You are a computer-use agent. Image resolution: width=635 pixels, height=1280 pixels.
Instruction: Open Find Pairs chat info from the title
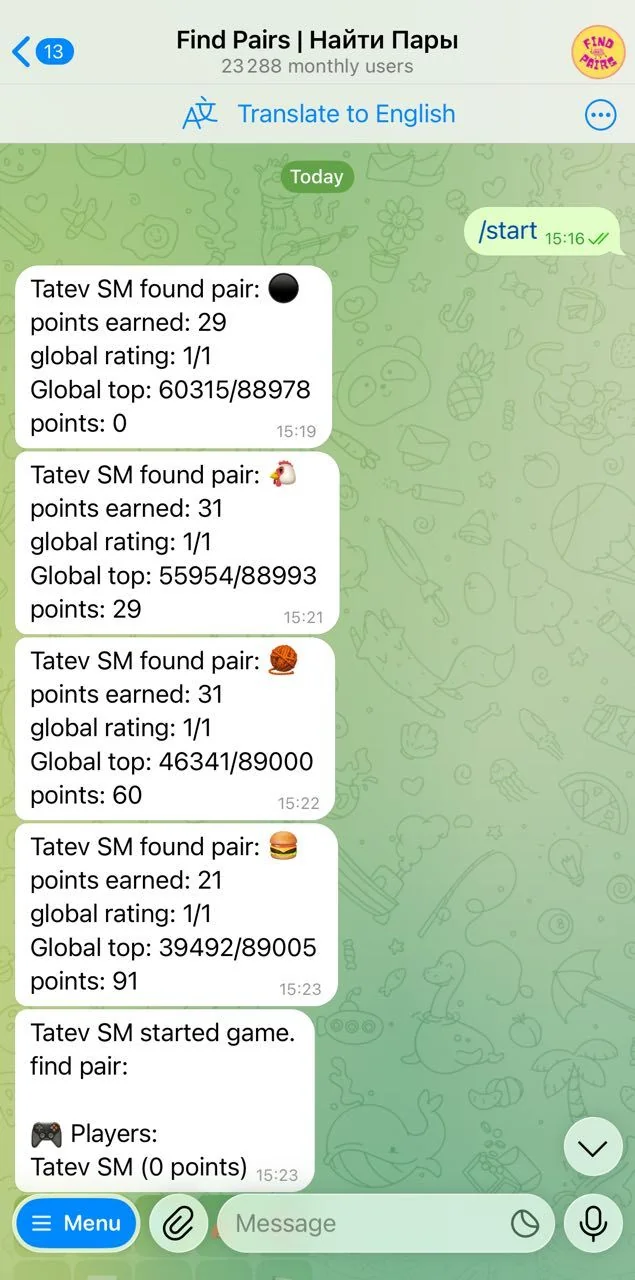(x=317, y=52)
